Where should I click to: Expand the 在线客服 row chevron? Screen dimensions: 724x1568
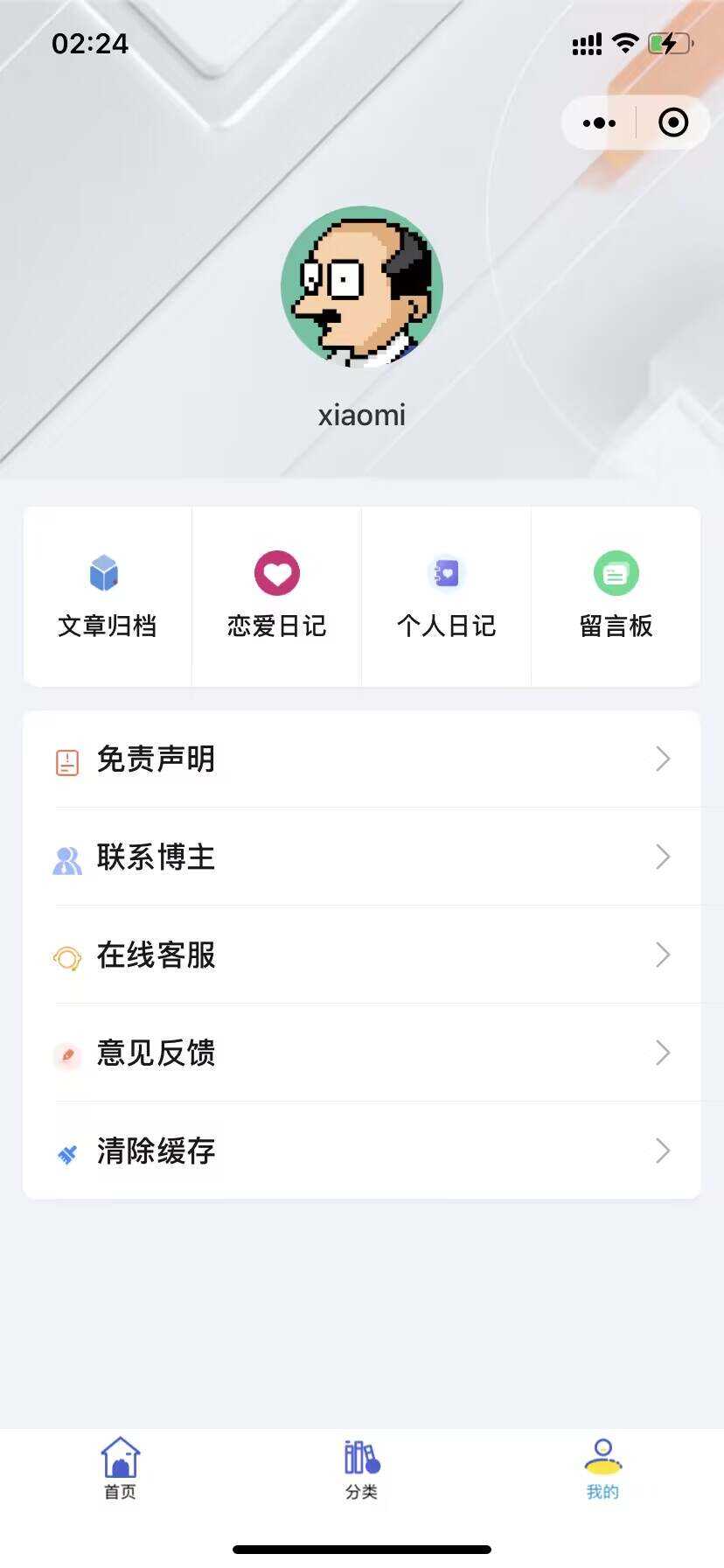coord(662,955)
